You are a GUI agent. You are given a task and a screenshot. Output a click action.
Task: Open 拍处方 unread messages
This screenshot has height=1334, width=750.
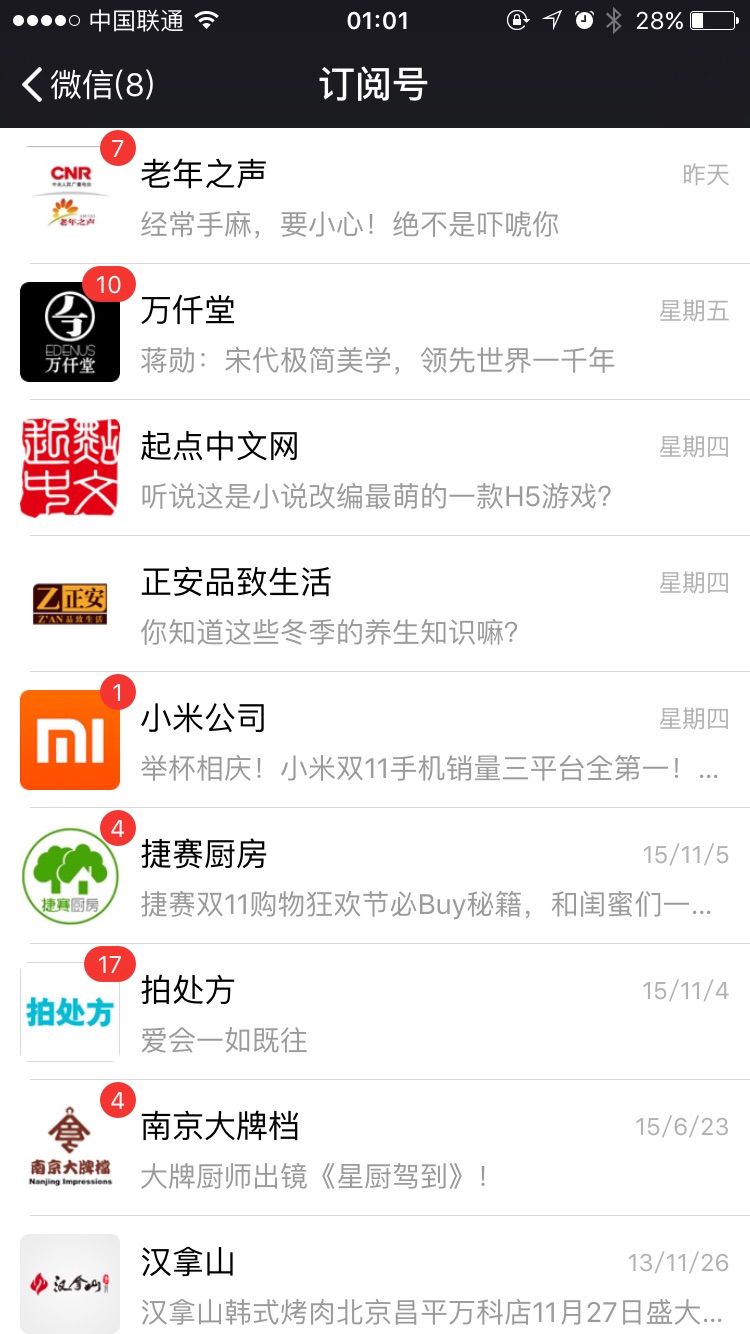375,1013
